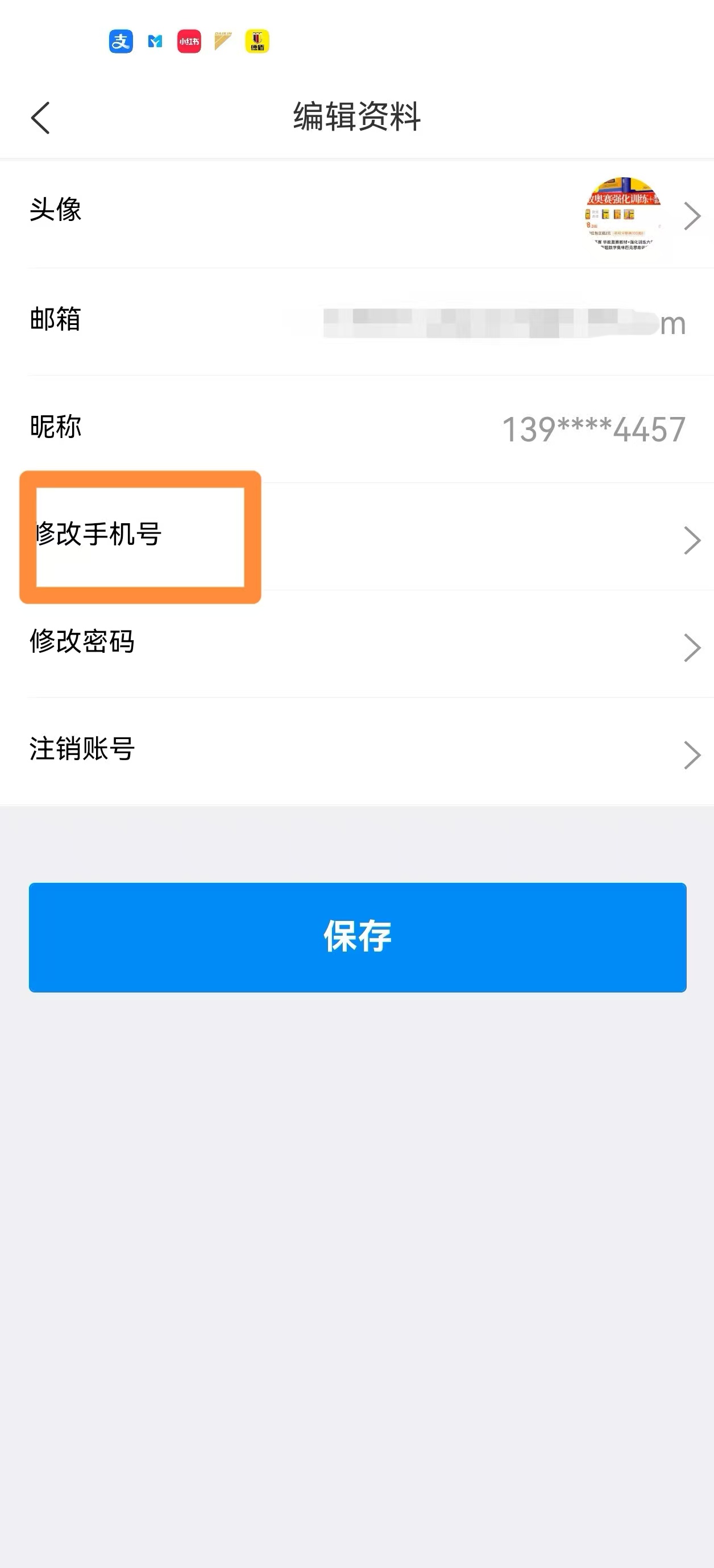Expand the chevron beside 修改密码
This screenshot has width=714, height=1568.
(x=692, y=647)
